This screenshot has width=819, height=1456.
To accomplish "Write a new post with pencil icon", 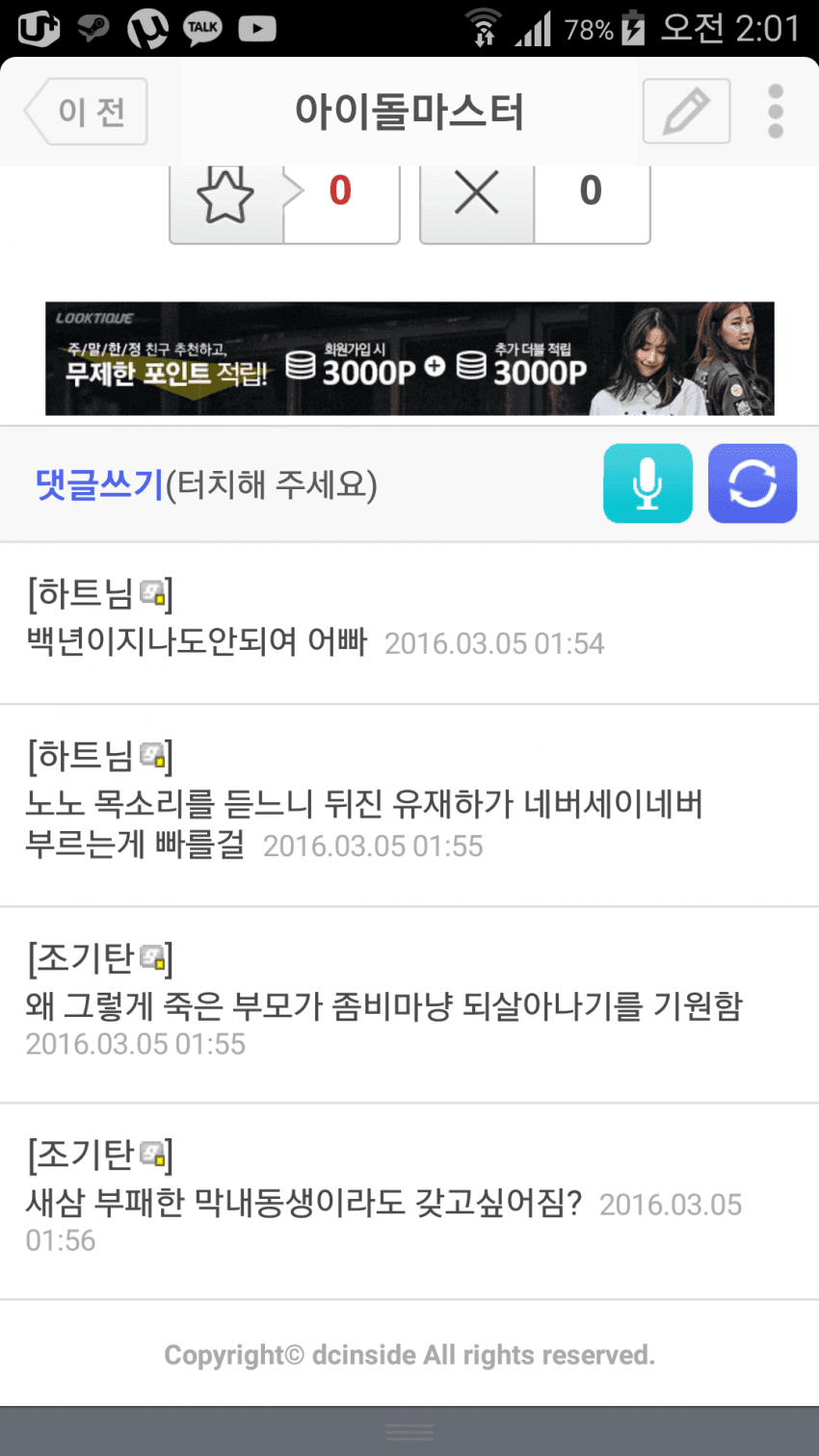I will [x=686, y=112].
